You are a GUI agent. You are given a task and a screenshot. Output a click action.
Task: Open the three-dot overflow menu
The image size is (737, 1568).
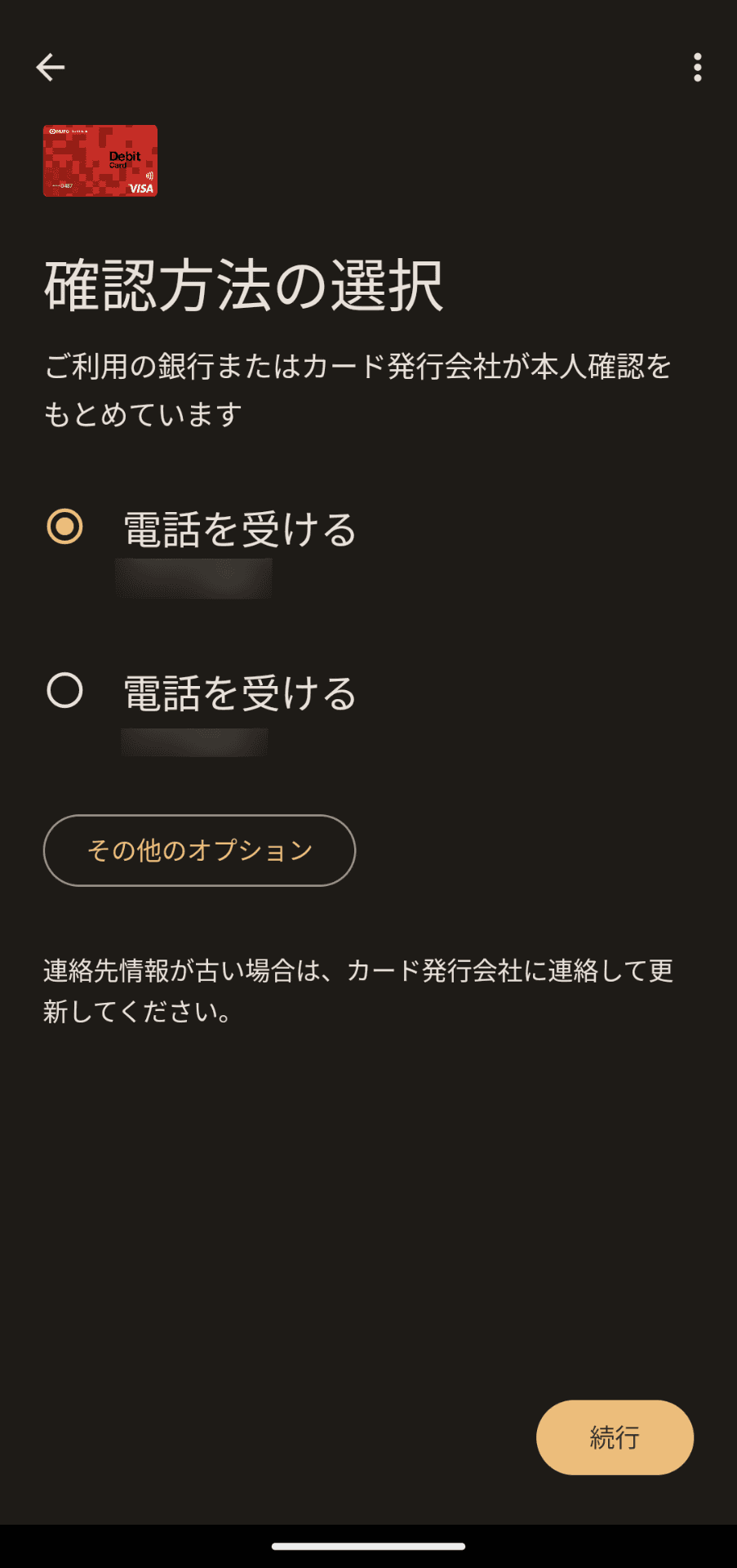tap(698, 68)
